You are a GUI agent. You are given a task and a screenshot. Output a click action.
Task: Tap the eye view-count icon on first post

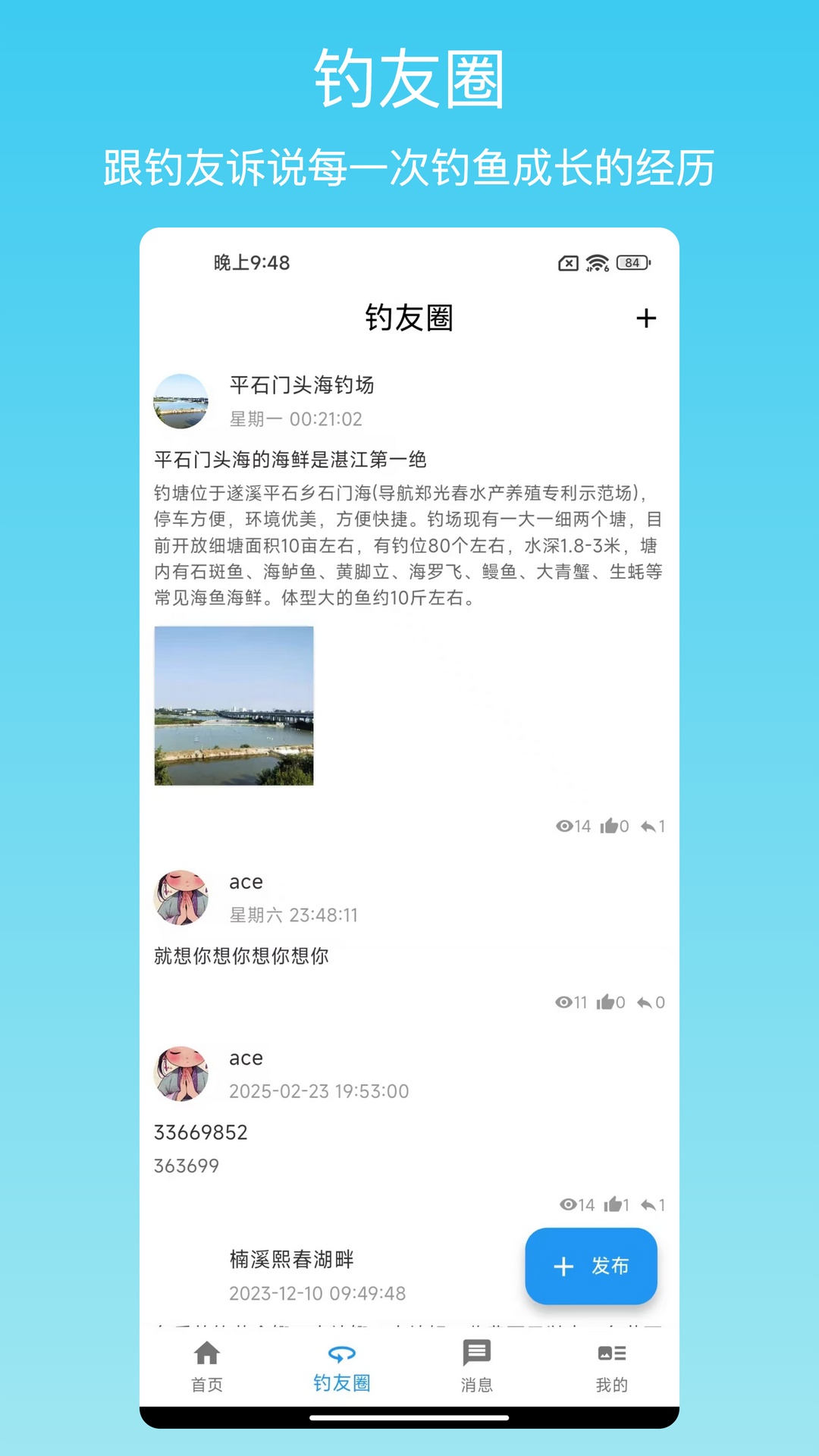[565, 827]
